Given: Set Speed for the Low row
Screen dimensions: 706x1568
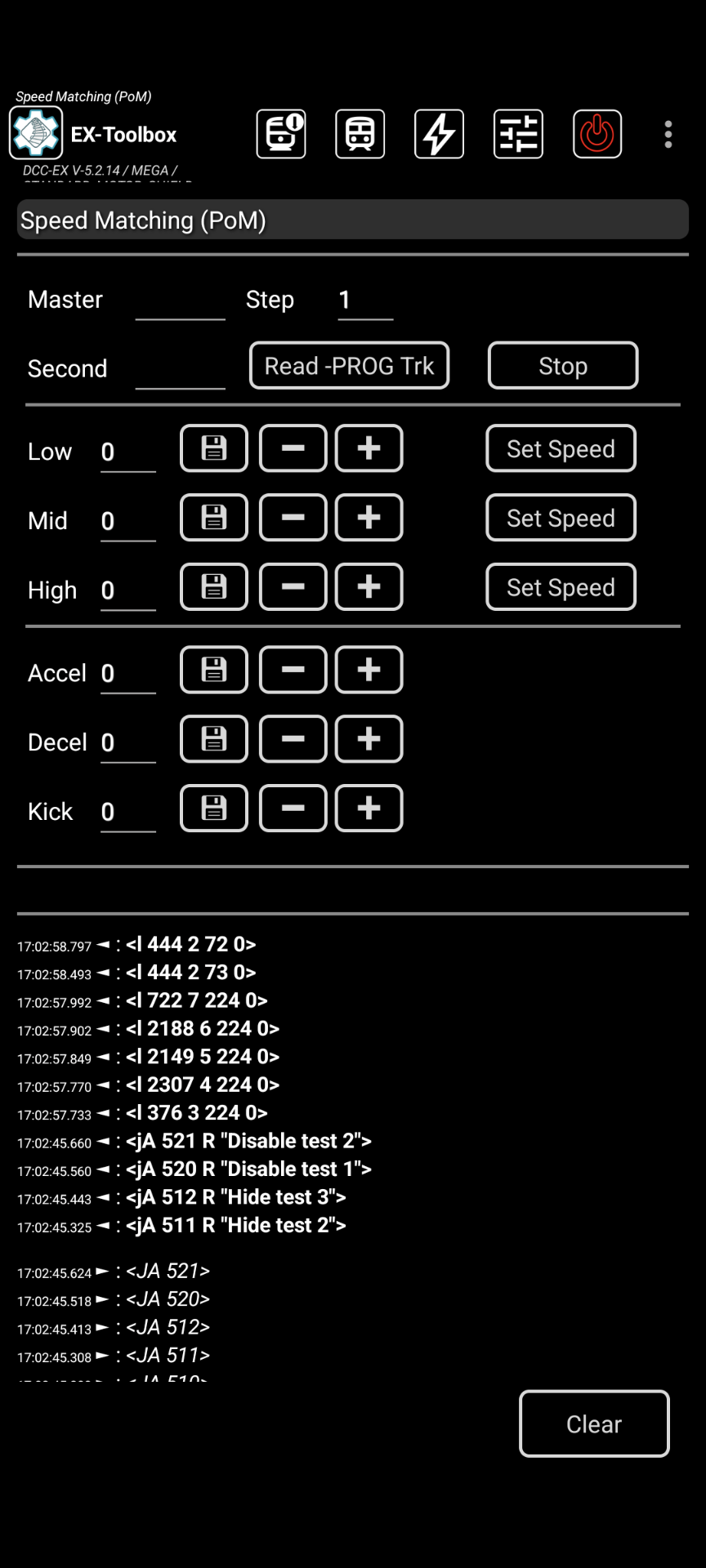Looking at the screenshot, I should click(561, 448).
